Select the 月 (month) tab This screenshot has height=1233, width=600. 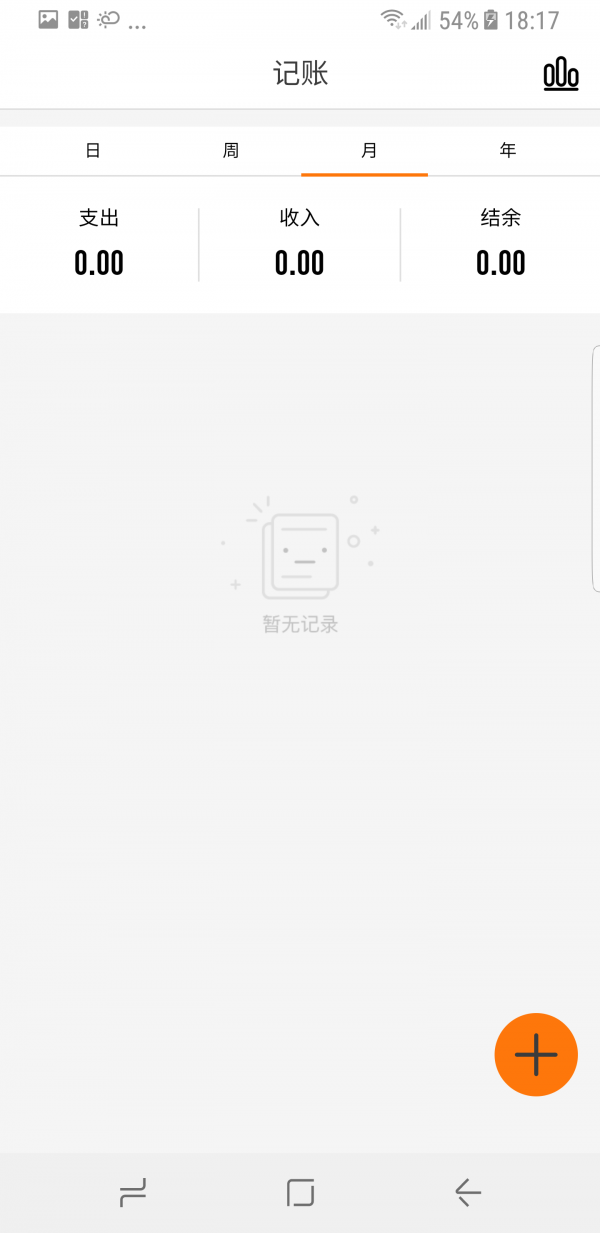(x=369, y=151)
